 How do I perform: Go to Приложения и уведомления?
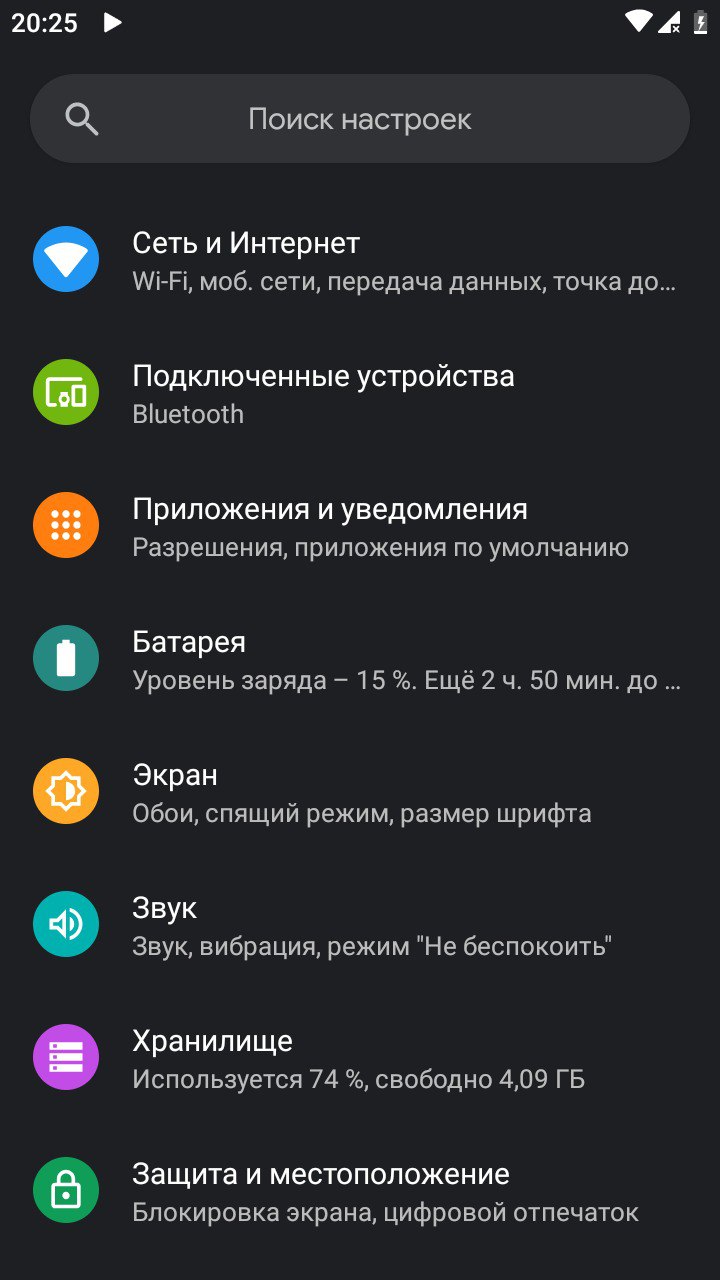[x=360, y=526]
